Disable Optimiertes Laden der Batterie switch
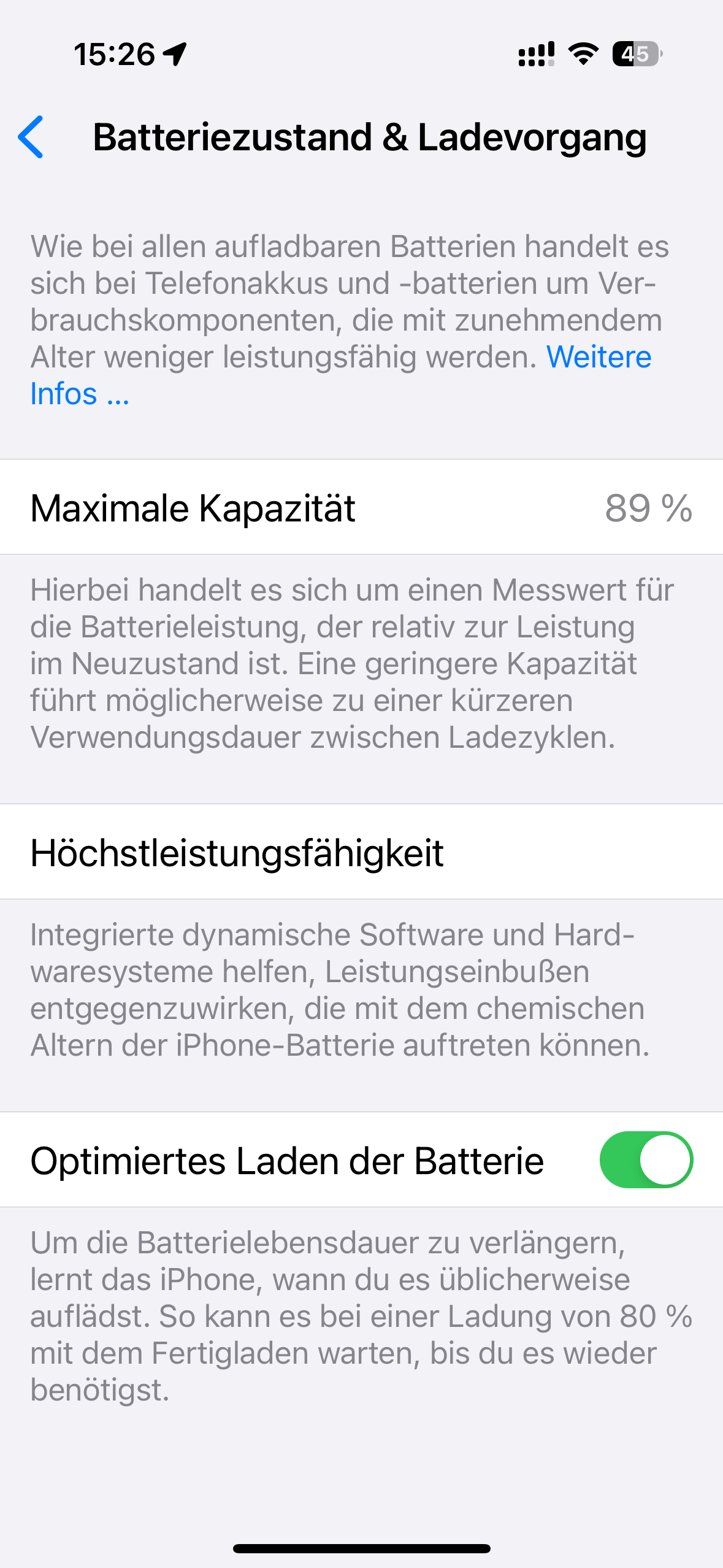The image size is (723, 1568). [x=646, y=1159]
